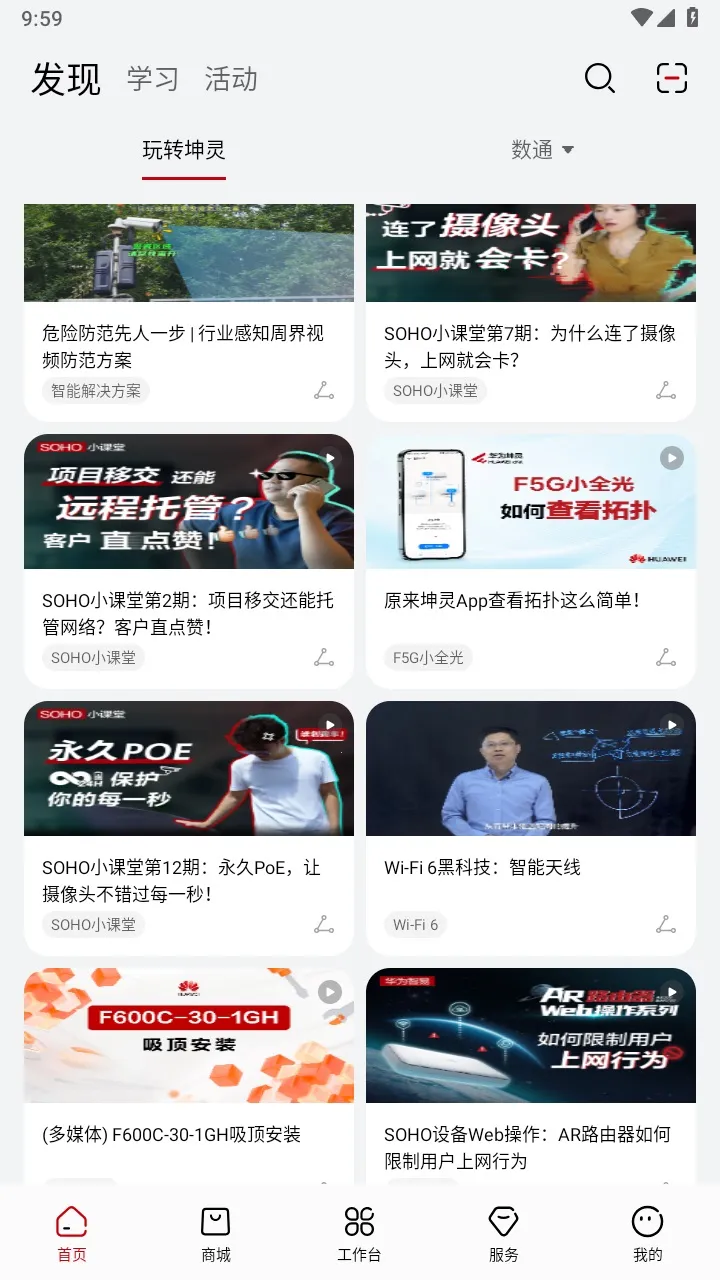Open the F600C-30-1GH 吸顶安装 thumbnail
Screen dimensions: 720x1280
click(x=188, y=1036)
